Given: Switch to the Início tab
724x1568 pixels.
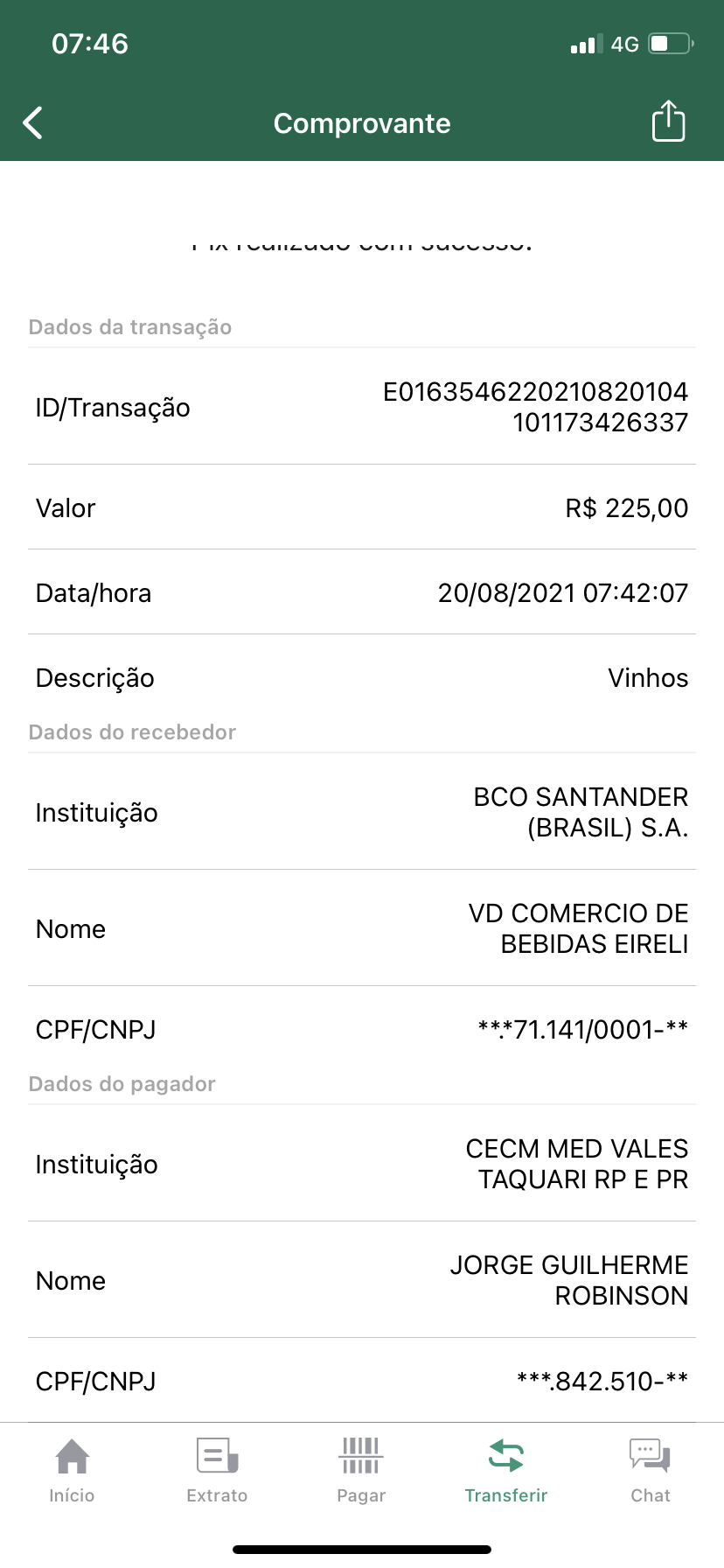Looking at the screenshot, I should pyautogui.click(x=72, y=1470).
